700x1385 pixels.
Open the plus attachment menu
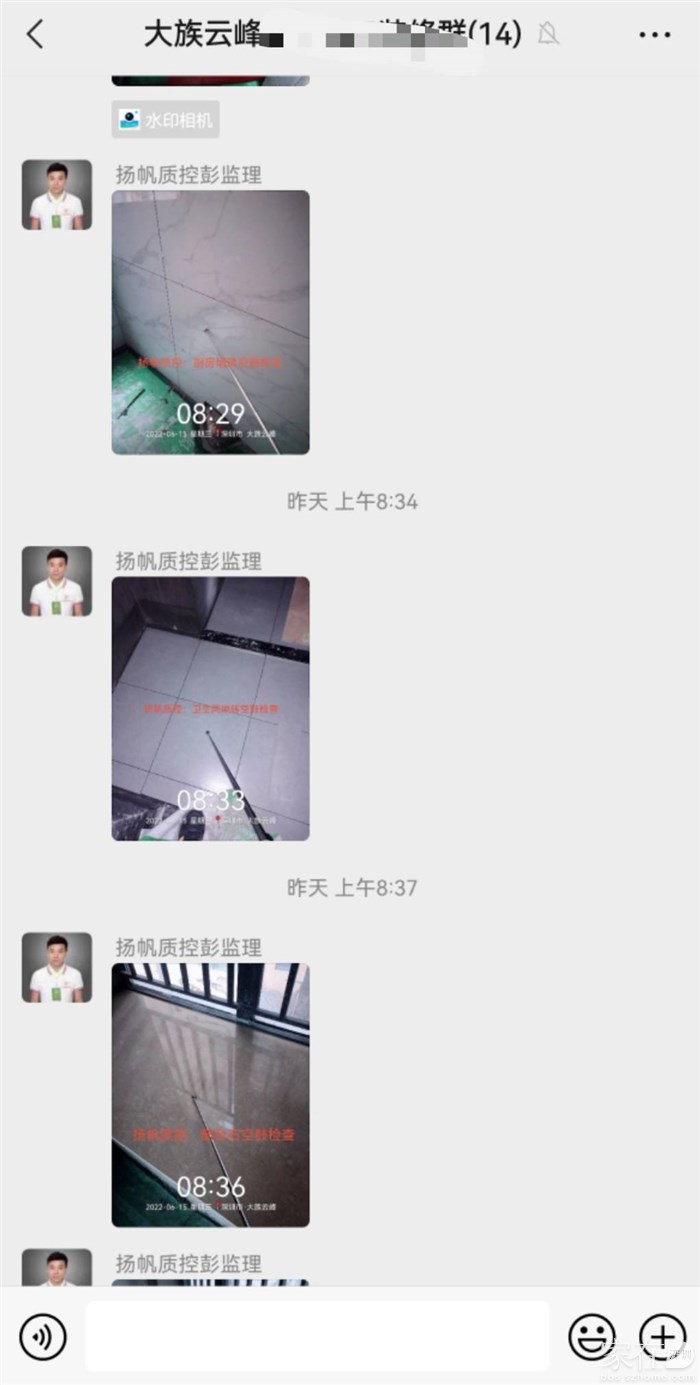coord(662,1336)
